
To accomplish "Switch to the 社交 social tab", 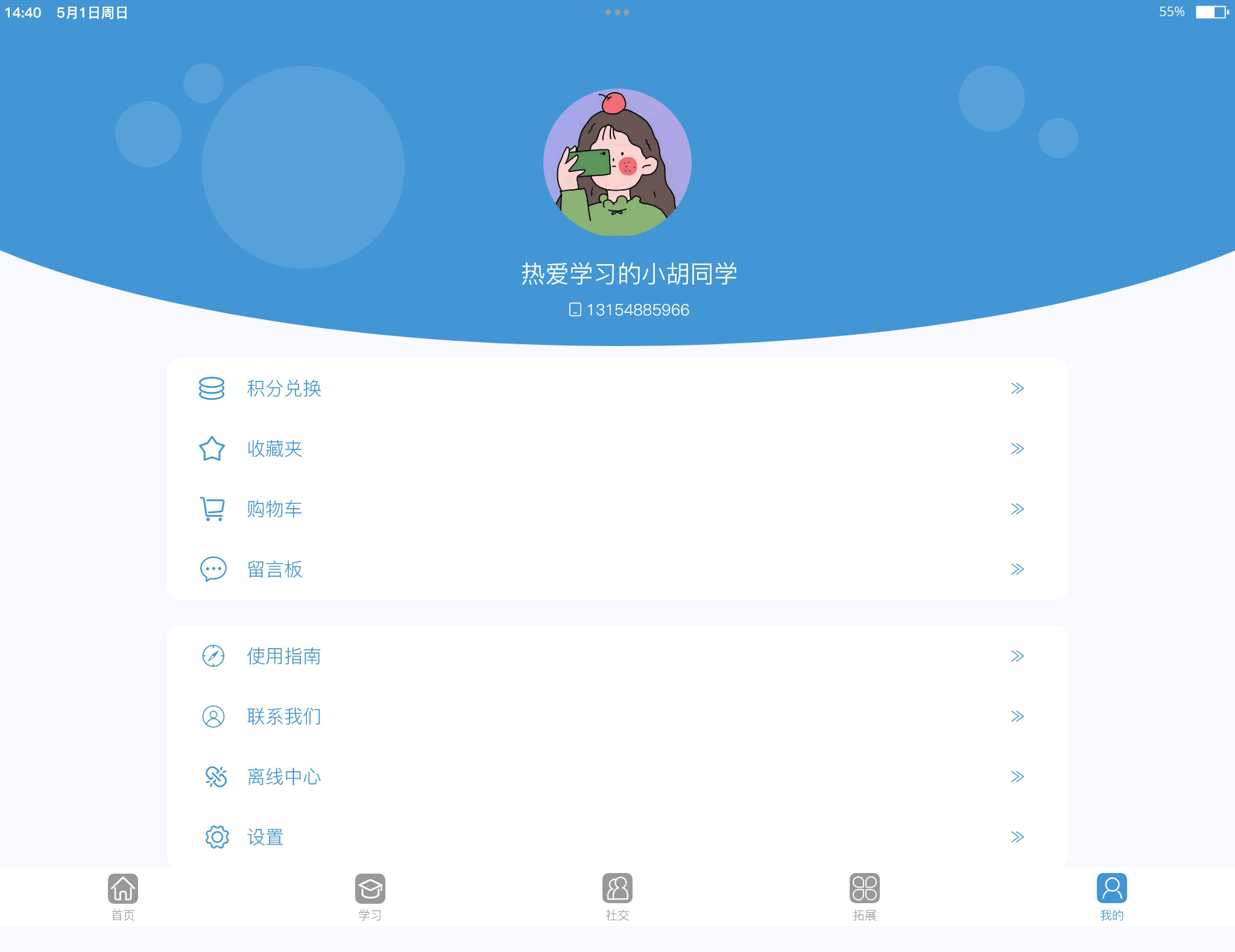I will (617, 896).
